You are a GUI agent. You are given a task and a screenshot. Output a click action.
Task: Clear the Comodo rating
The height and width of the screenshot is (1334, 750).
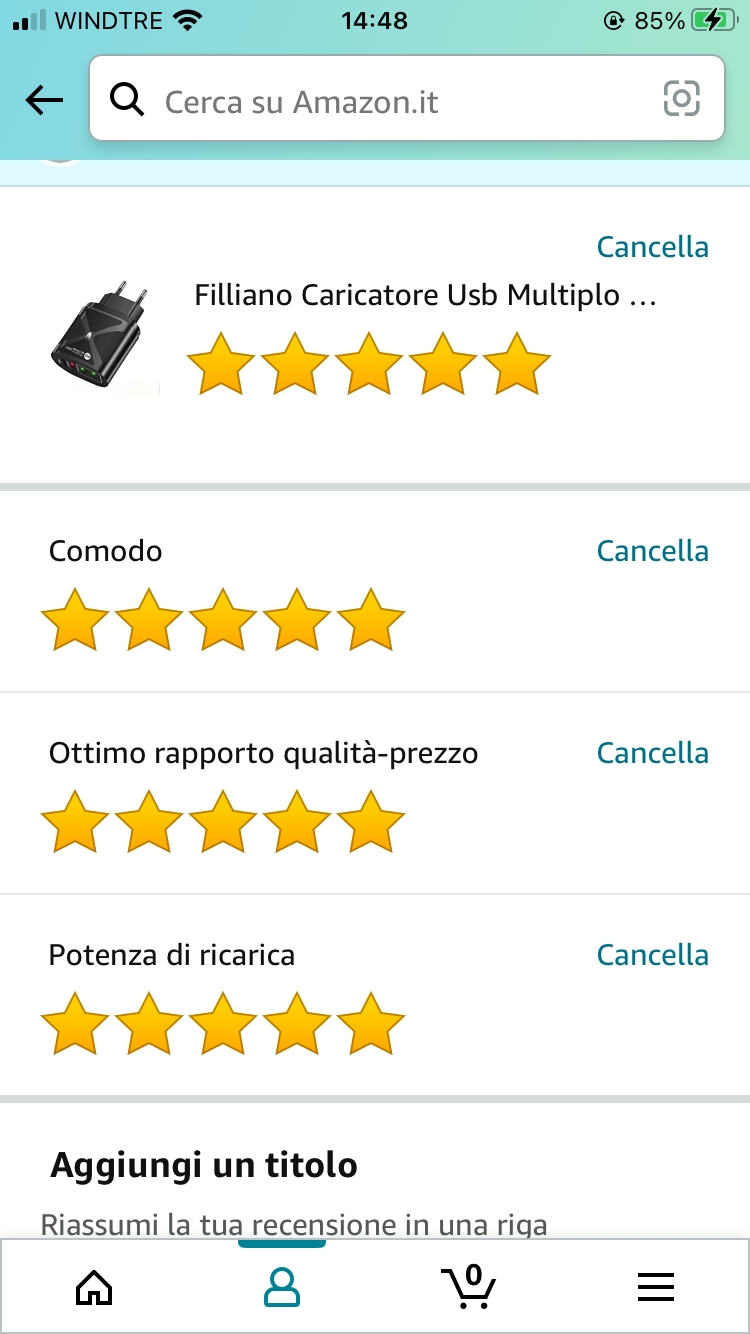click(x=652, y=551)
